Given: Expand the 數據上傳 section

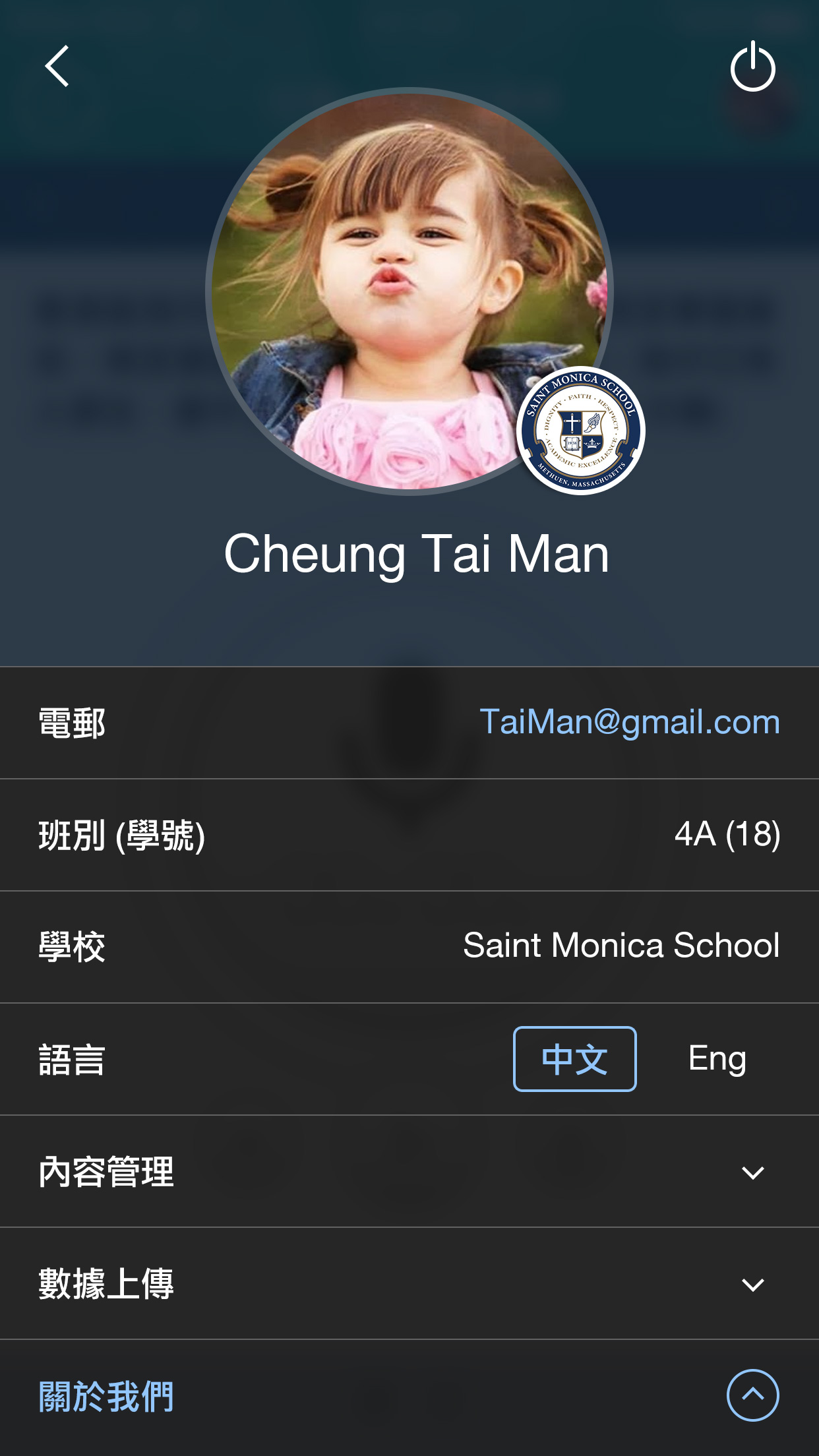Looking at the screenshot, I should pyautogui.click(x=752, y=1284).
